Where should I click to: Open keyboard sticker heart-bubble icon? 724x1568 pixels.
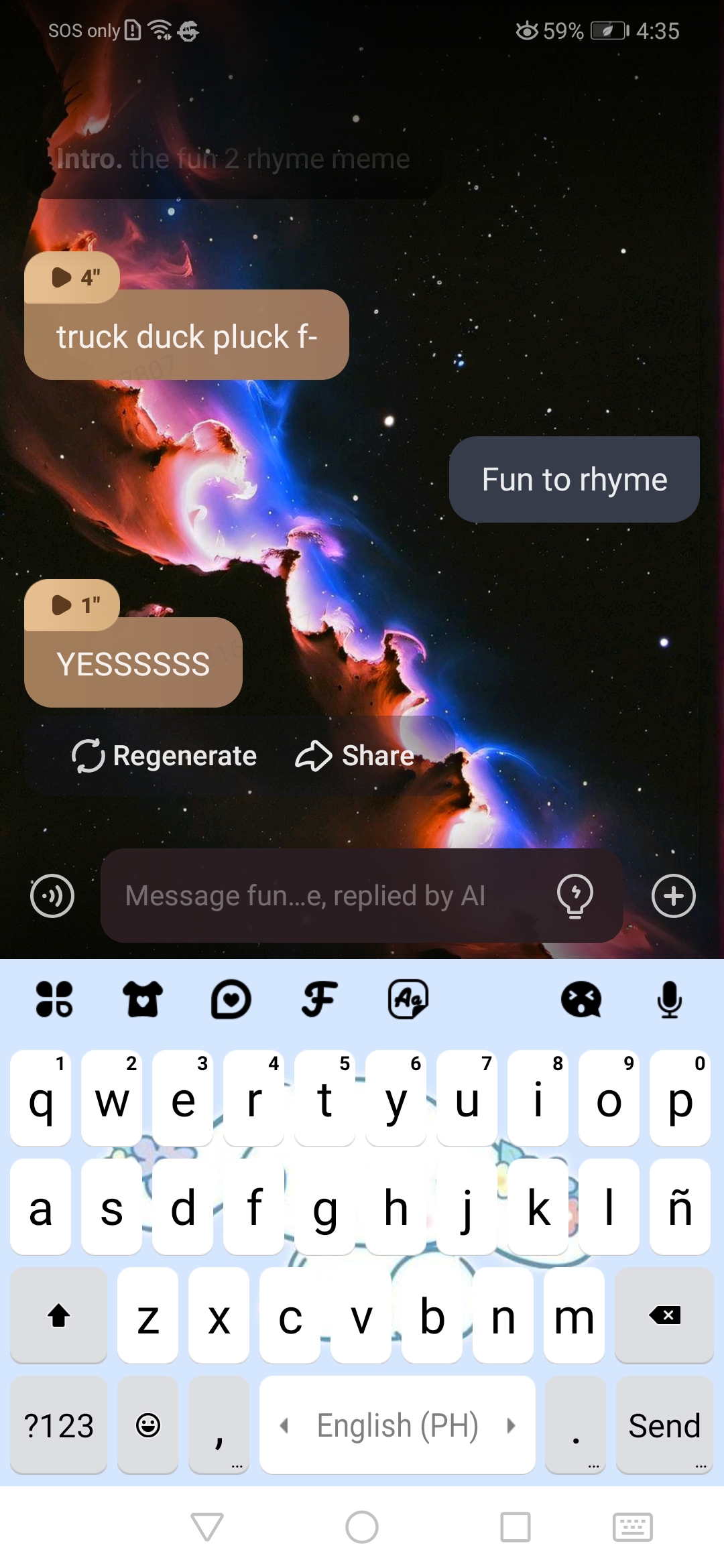coord(231,999)
